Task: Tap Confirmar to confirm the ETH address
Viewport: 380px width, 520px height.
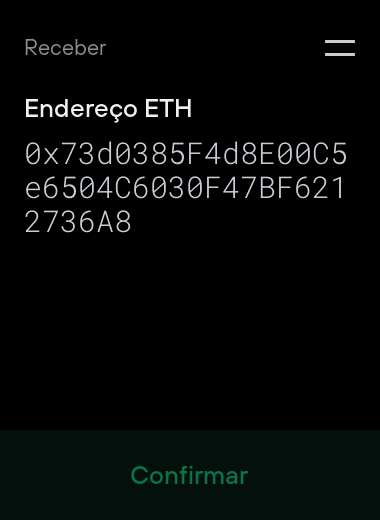Action: coord(189,475)
